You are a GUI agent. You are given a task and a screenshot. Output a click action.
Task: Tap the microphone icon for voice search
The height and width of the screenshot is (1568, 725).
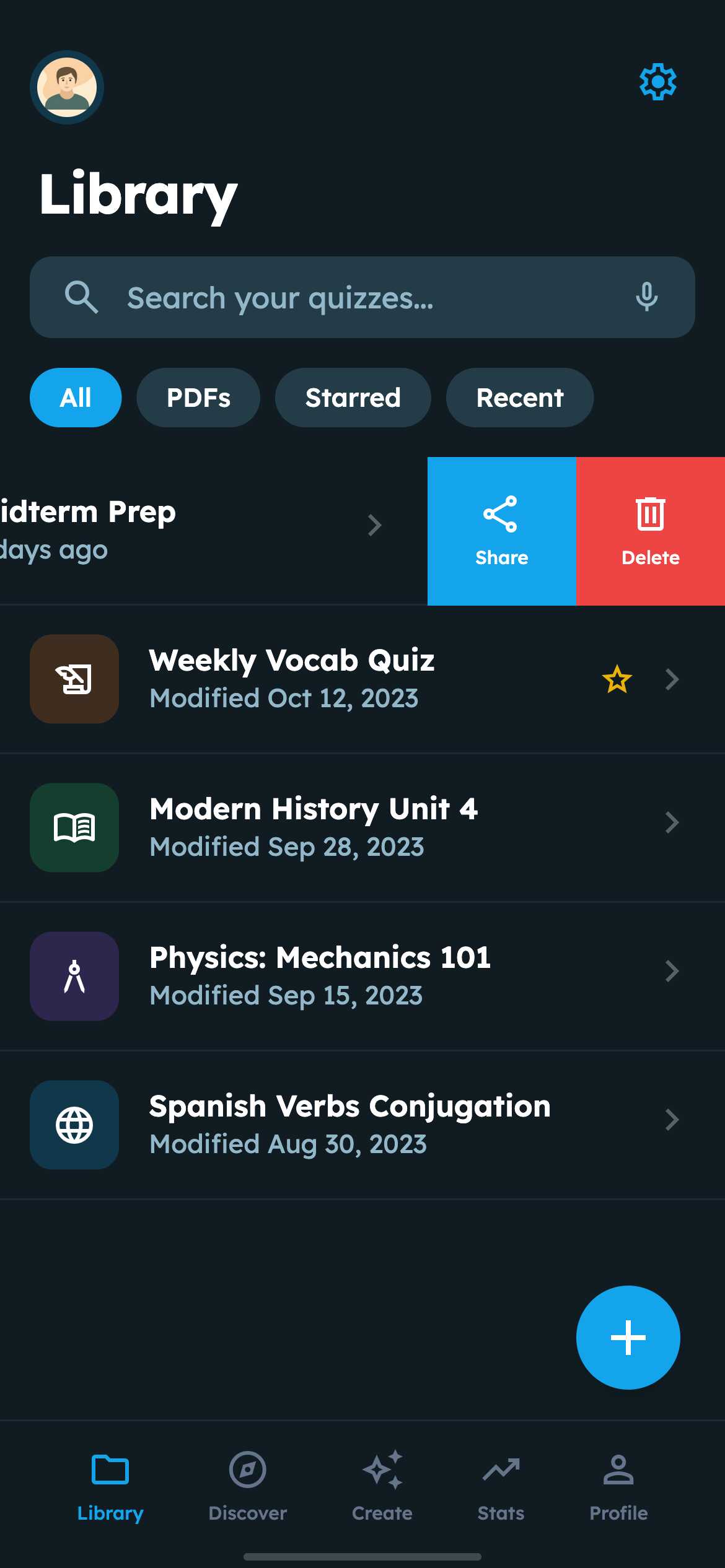click(648, 298)
